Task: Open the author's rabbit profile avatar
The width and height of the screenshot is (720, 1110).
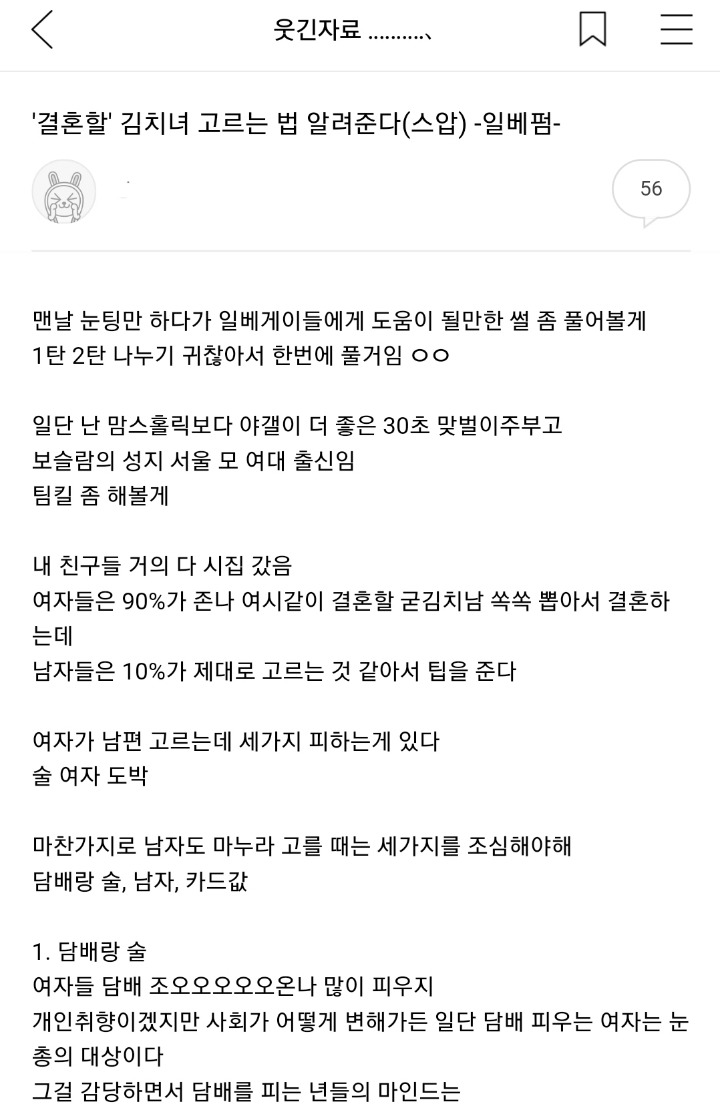Action: (x=64, y=191)
